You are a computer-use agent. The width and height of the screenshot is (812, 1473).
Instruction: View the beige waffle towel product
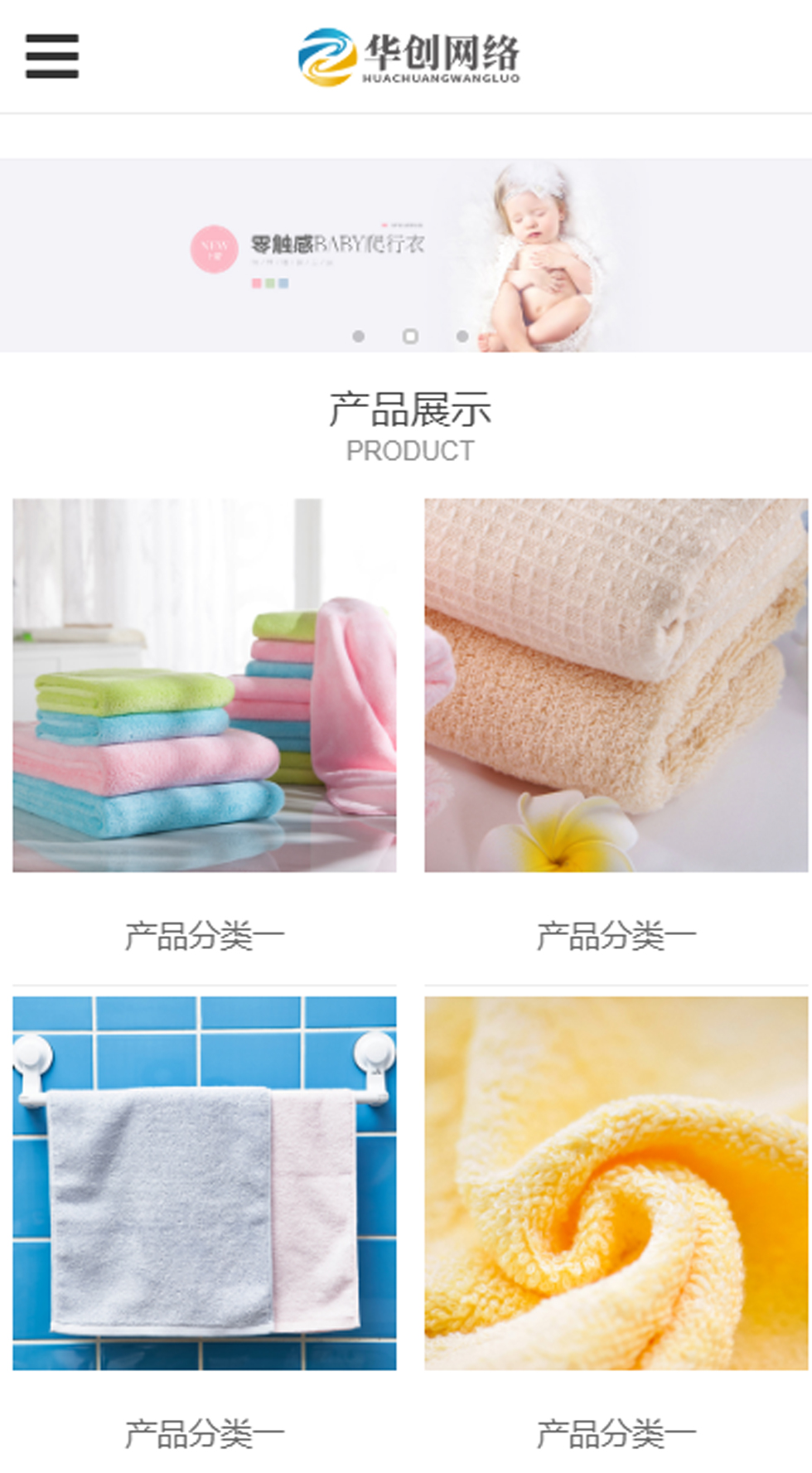pyautogui.click(x=616, y=685)
